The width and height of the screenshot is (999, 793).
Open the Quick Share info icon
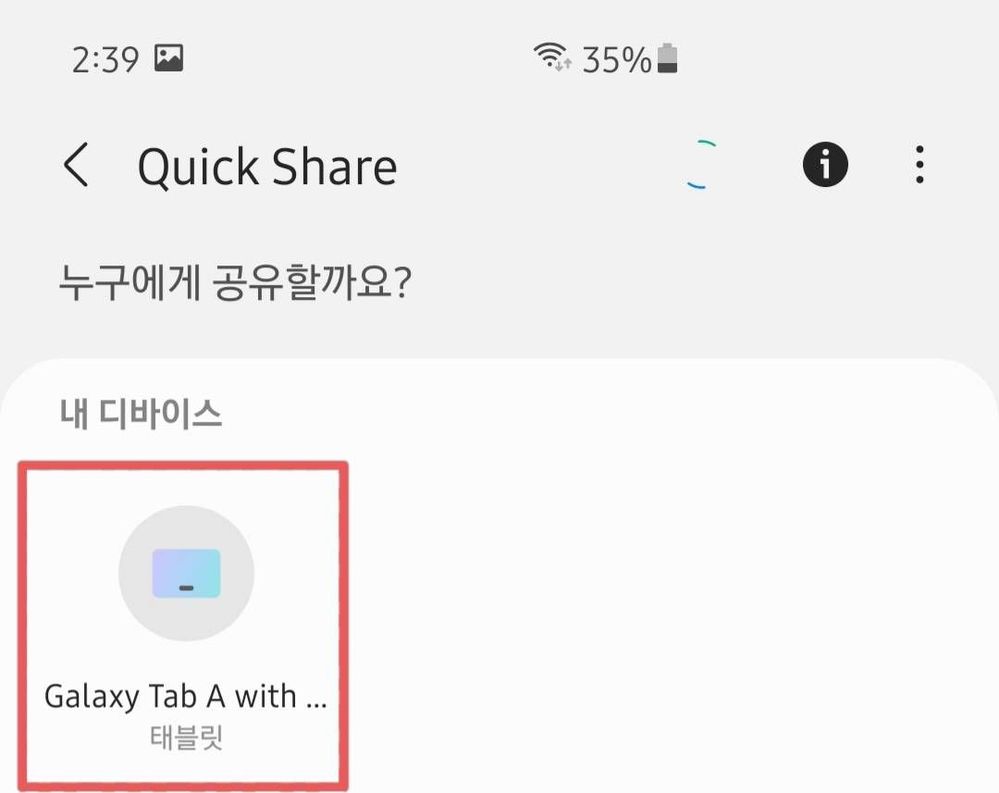(825, 165)
